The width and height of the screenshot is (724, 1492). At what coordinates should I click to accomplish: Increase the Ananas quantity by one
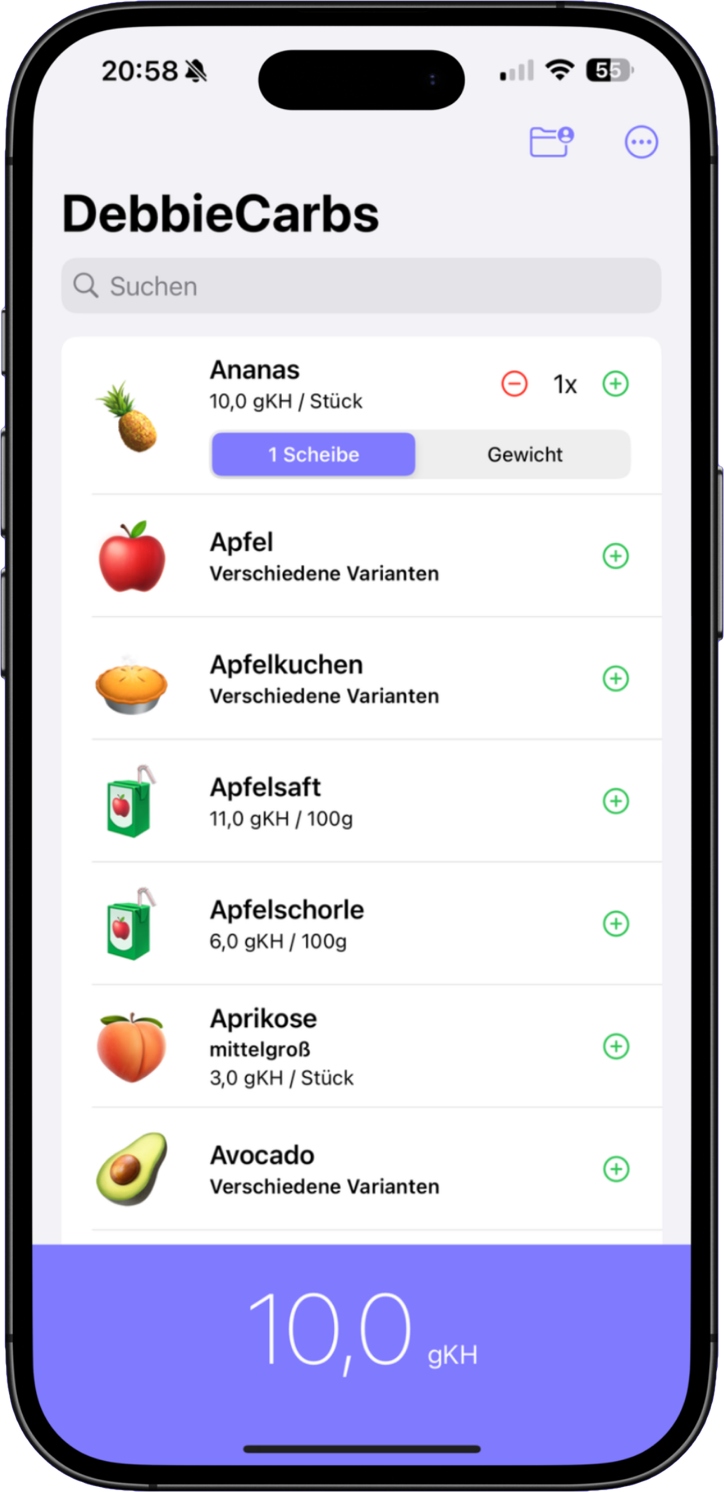pyautogui.click(x=616, y=384)
